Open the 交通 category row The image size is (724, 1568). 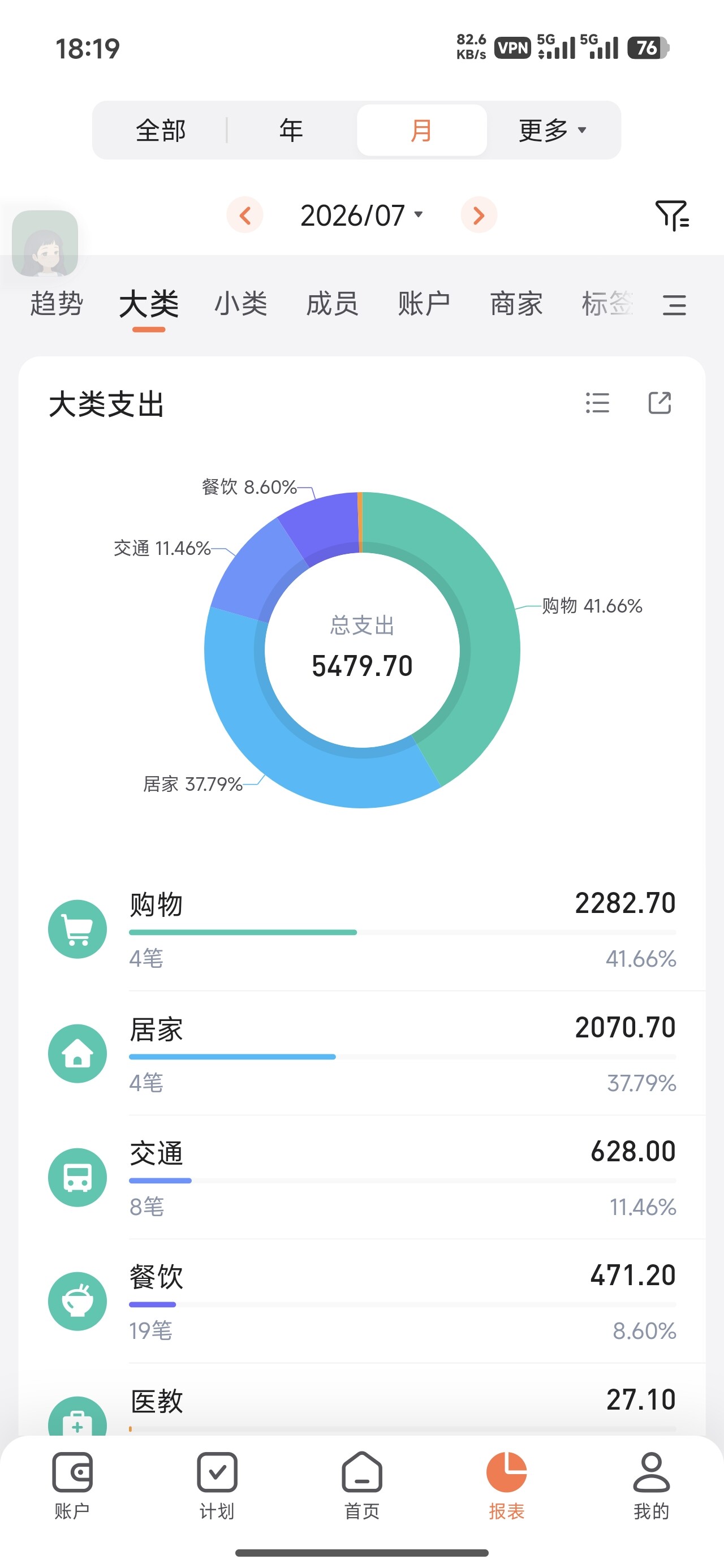click(361, 1177)
